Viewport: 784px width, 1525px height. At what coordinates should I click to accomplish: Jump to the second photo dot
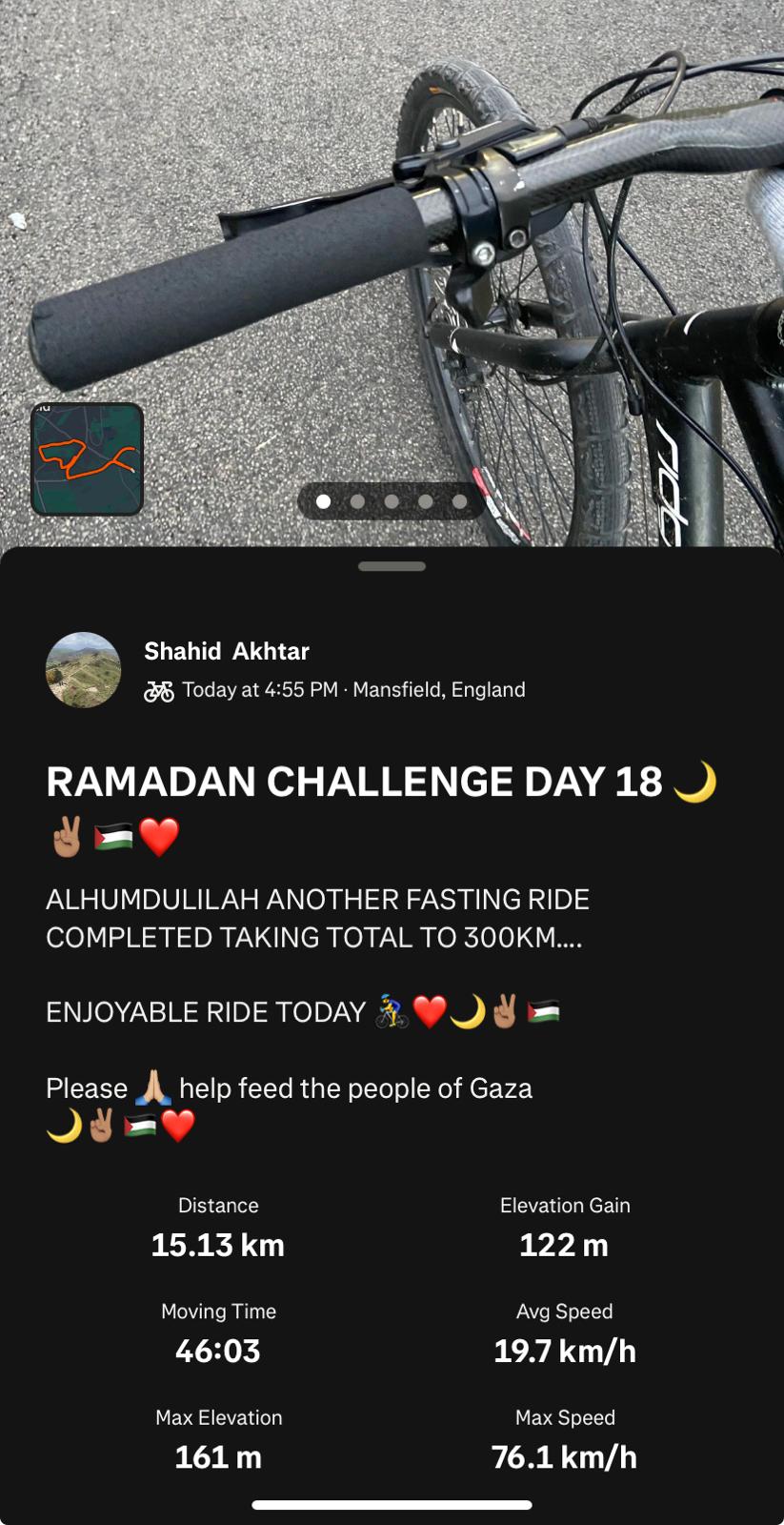point(357,501)
